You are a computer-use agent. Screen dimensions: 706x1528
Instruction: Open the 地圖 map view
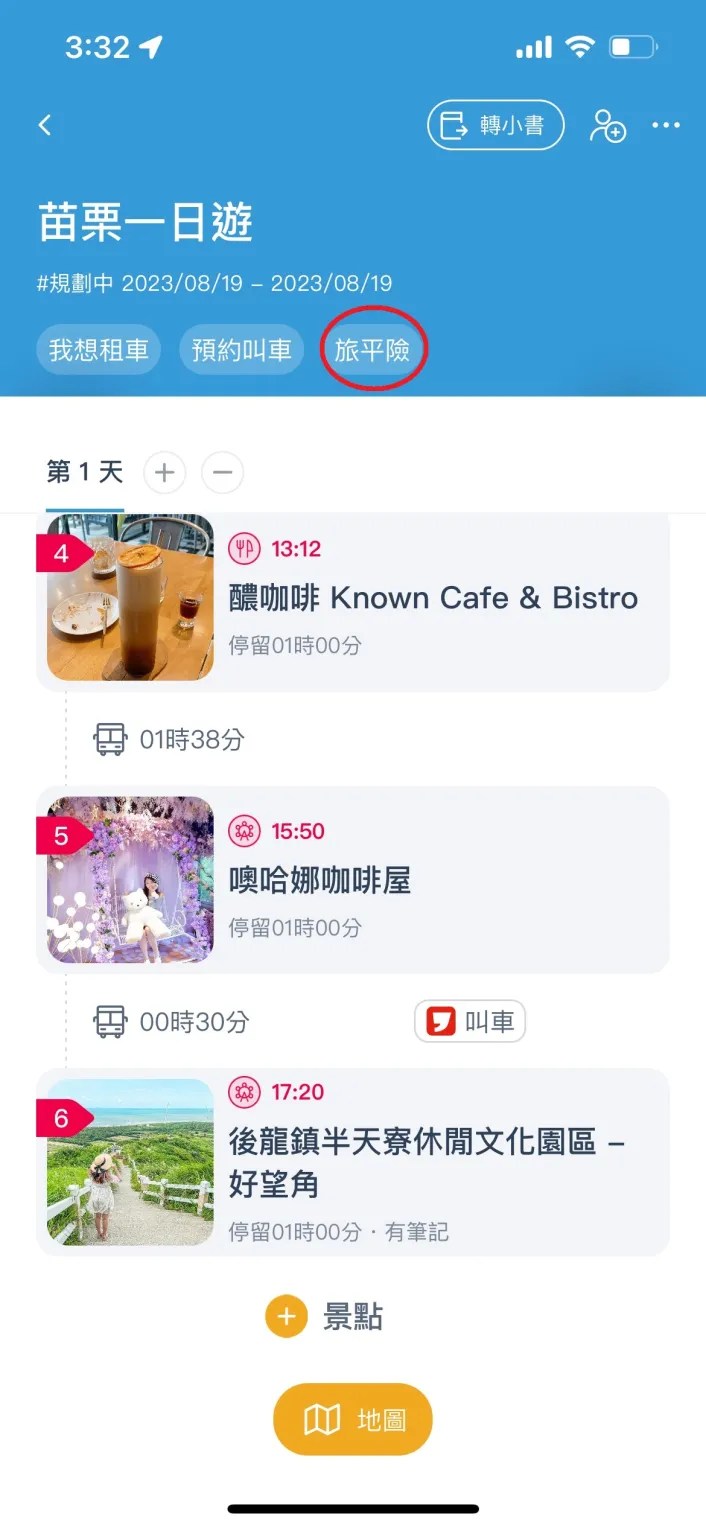click(x=352, y=1419)
